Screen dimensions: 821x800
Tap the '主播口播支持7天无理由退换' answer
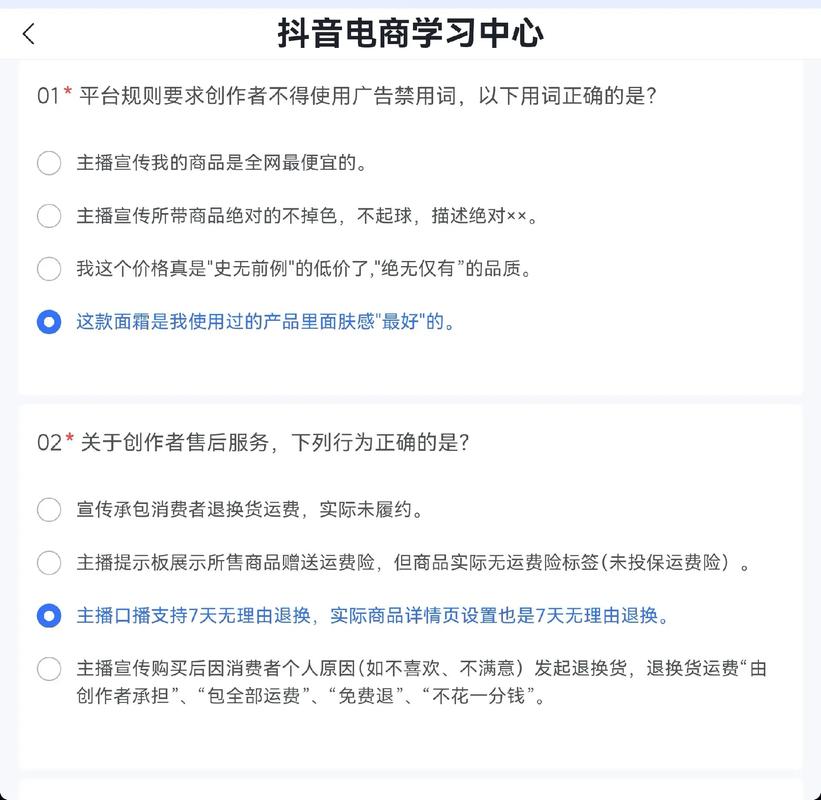coord(49,616)
